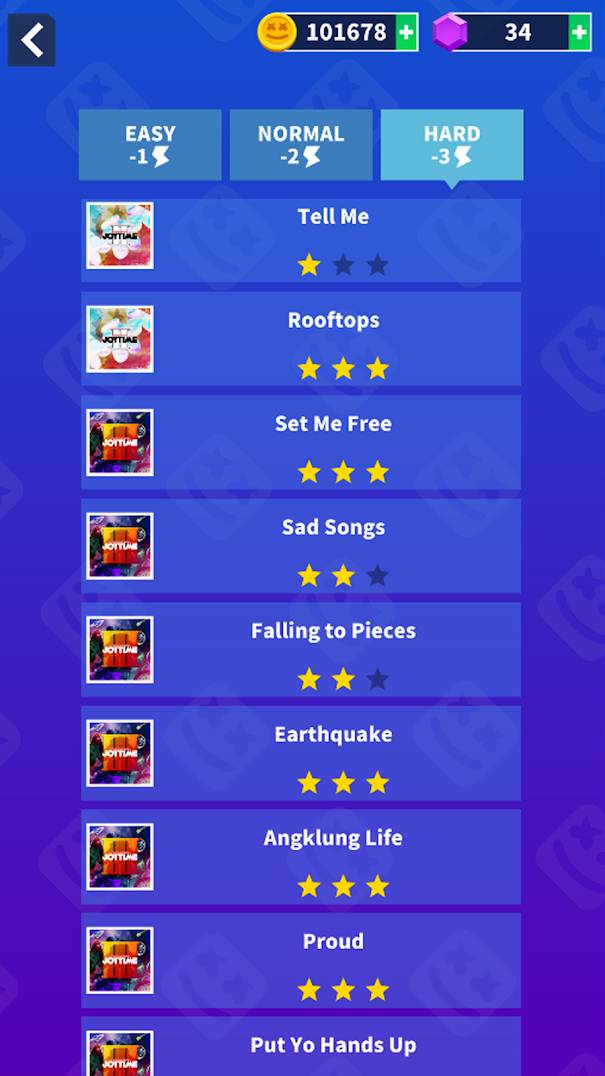Go back using the arrow button
605x1076 pixels.
(32, 40)
